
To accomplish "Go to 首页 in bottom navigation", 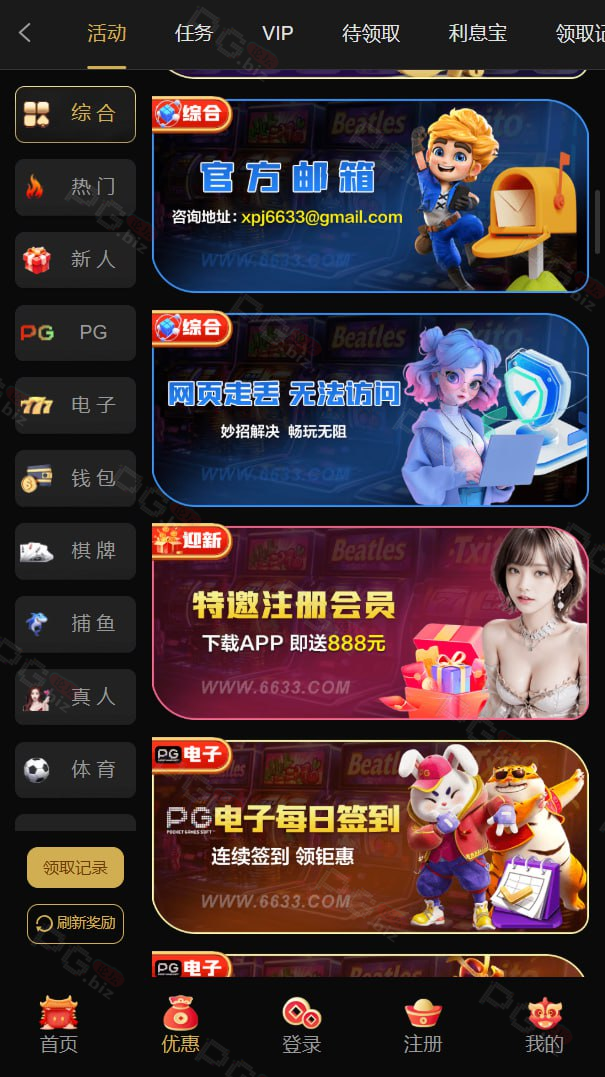I will point(59,1025).
